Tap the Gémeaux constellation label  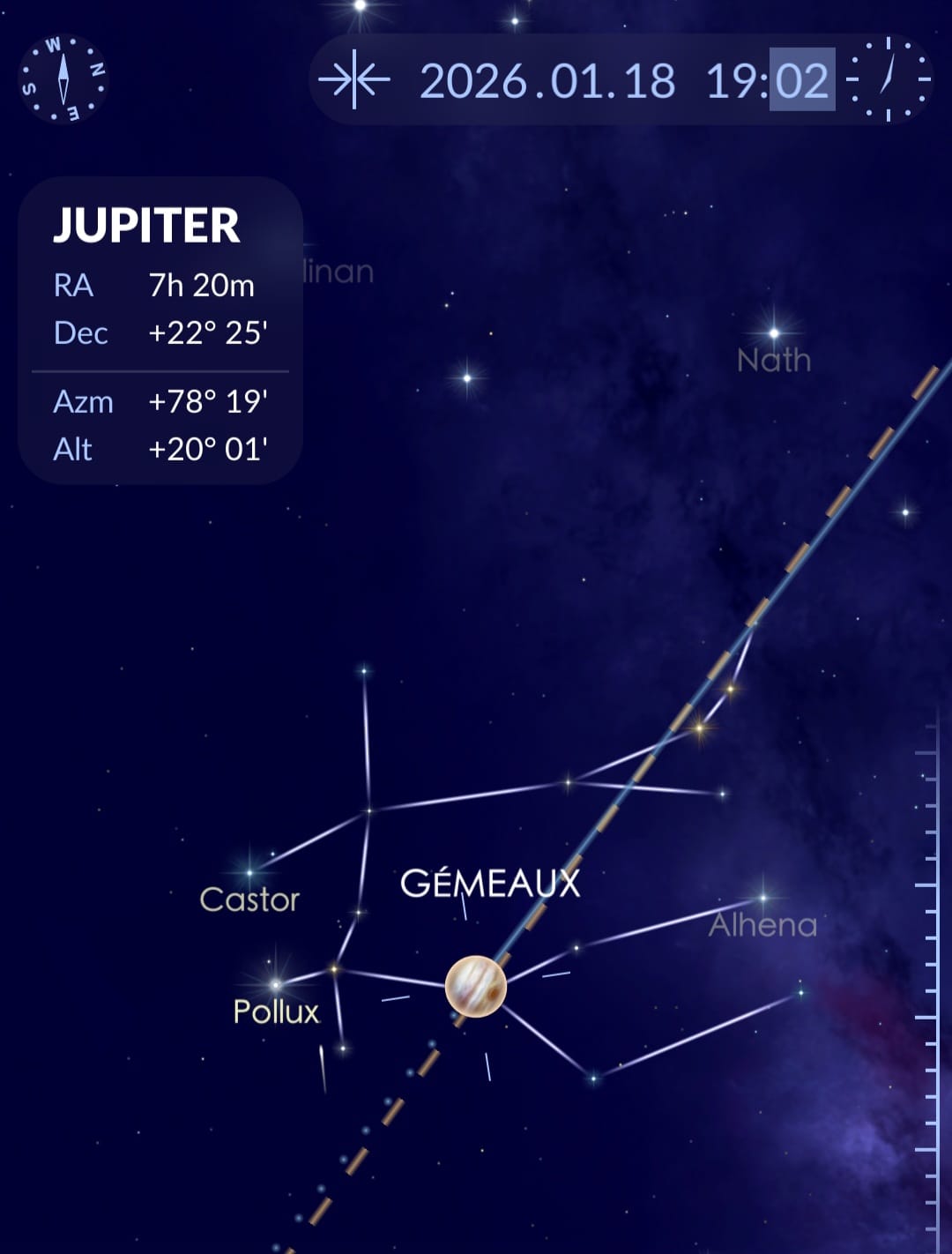coord(490,883)
